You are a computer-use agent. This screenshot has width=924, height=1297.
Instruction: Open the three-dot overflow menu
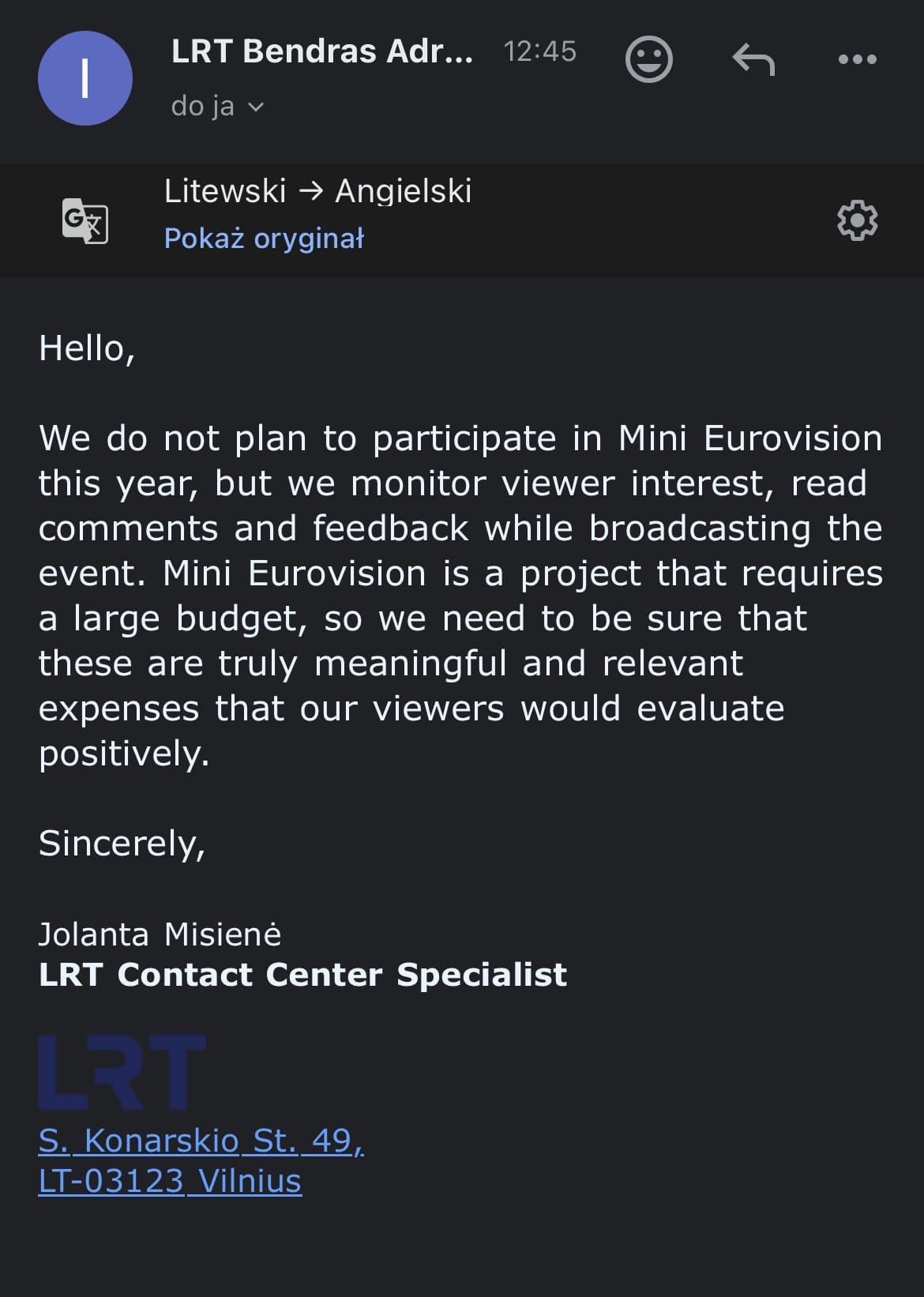pos(857,59)
